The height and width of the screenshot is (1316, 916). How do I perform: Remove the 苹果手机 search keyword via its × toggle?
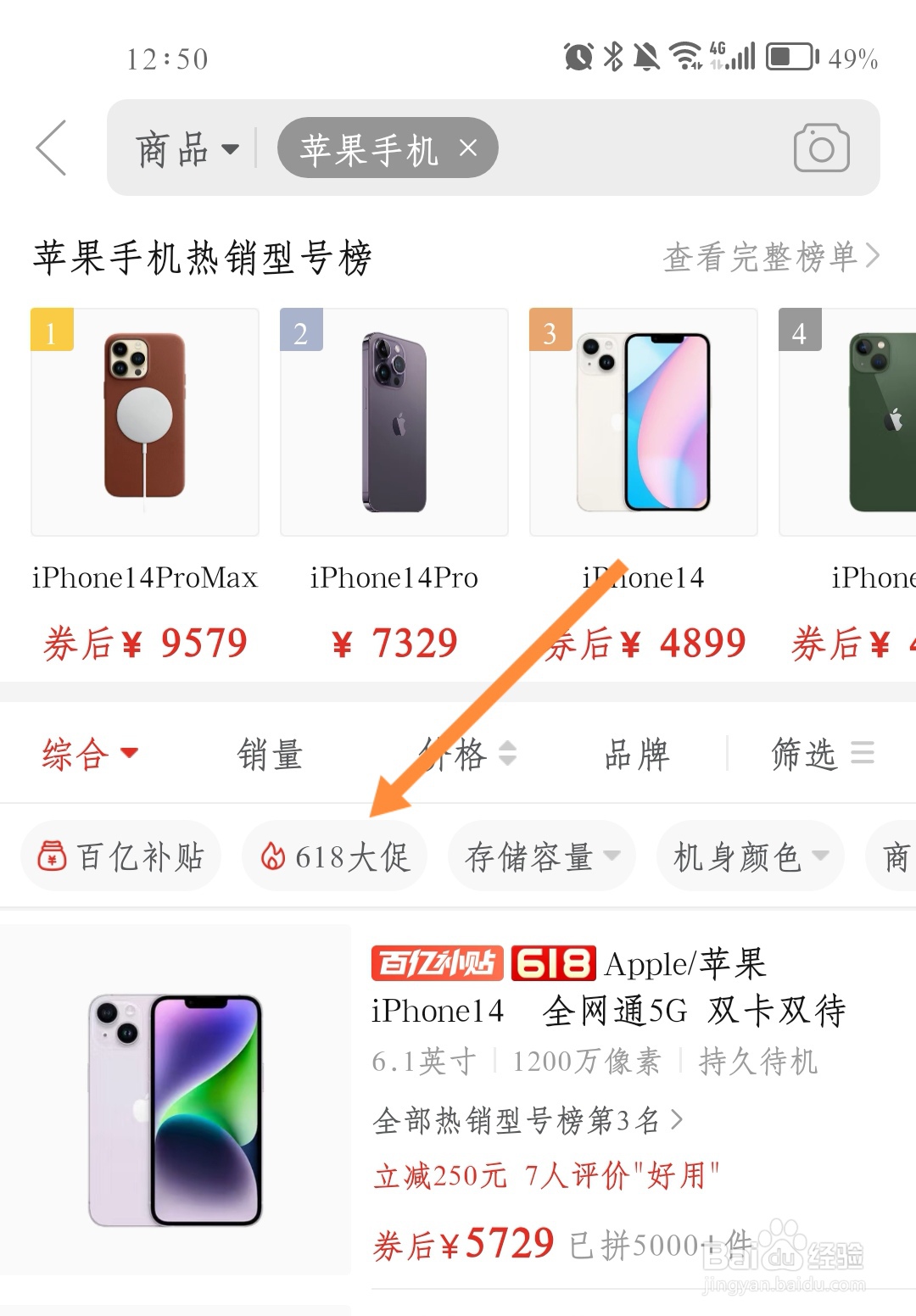coord(467,148)
